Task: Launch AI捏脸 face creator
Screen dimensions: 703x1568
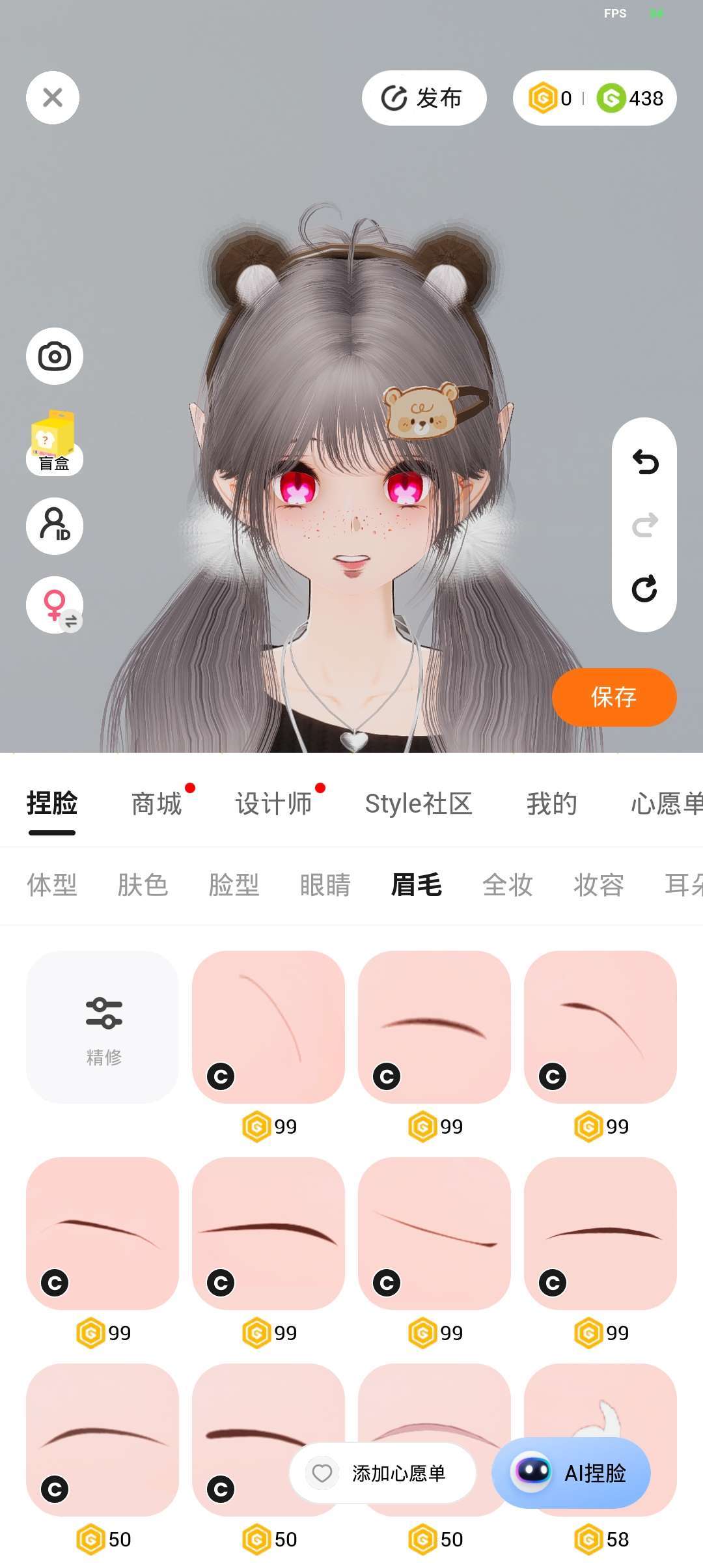Action: click(571, 1473)
